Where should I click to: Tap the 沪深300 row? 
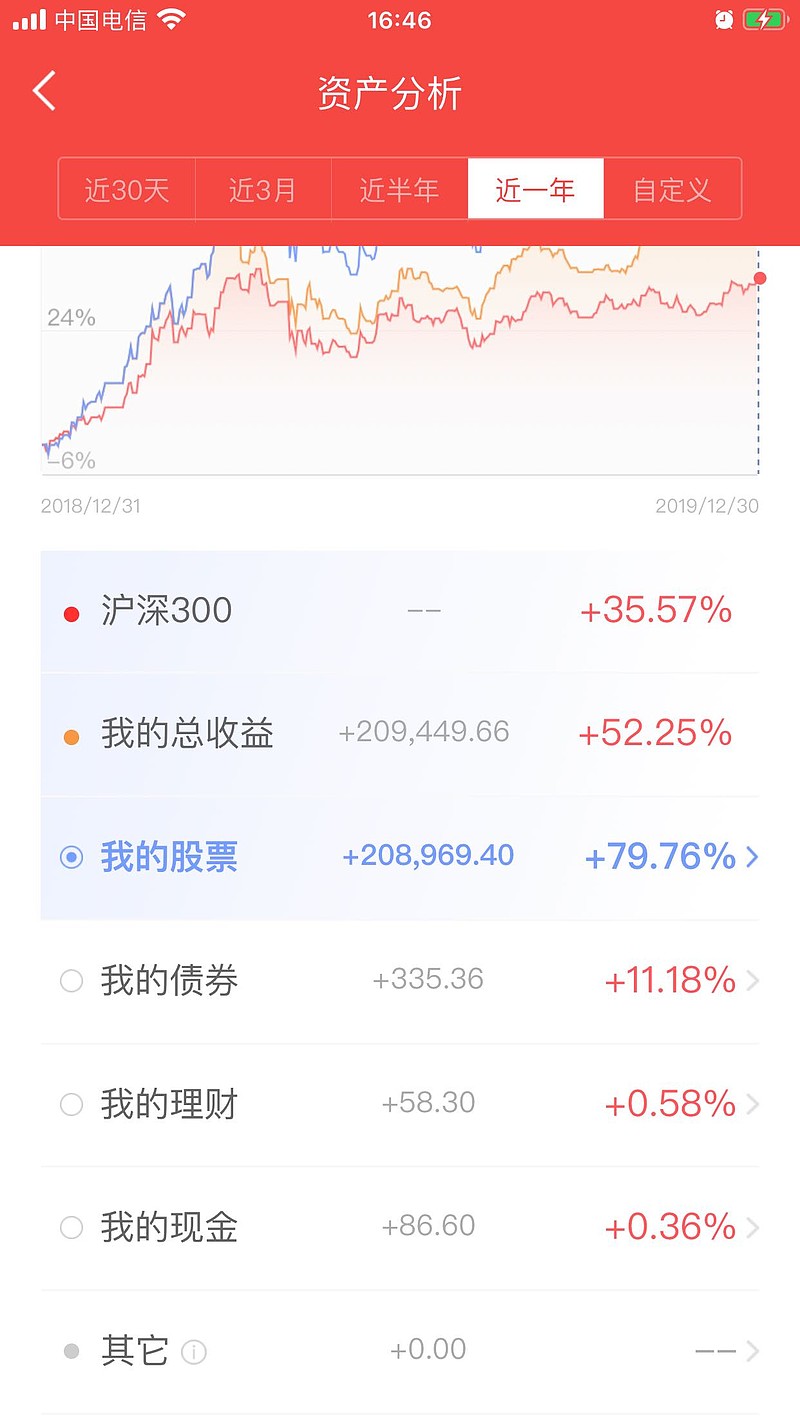(400, 611)
